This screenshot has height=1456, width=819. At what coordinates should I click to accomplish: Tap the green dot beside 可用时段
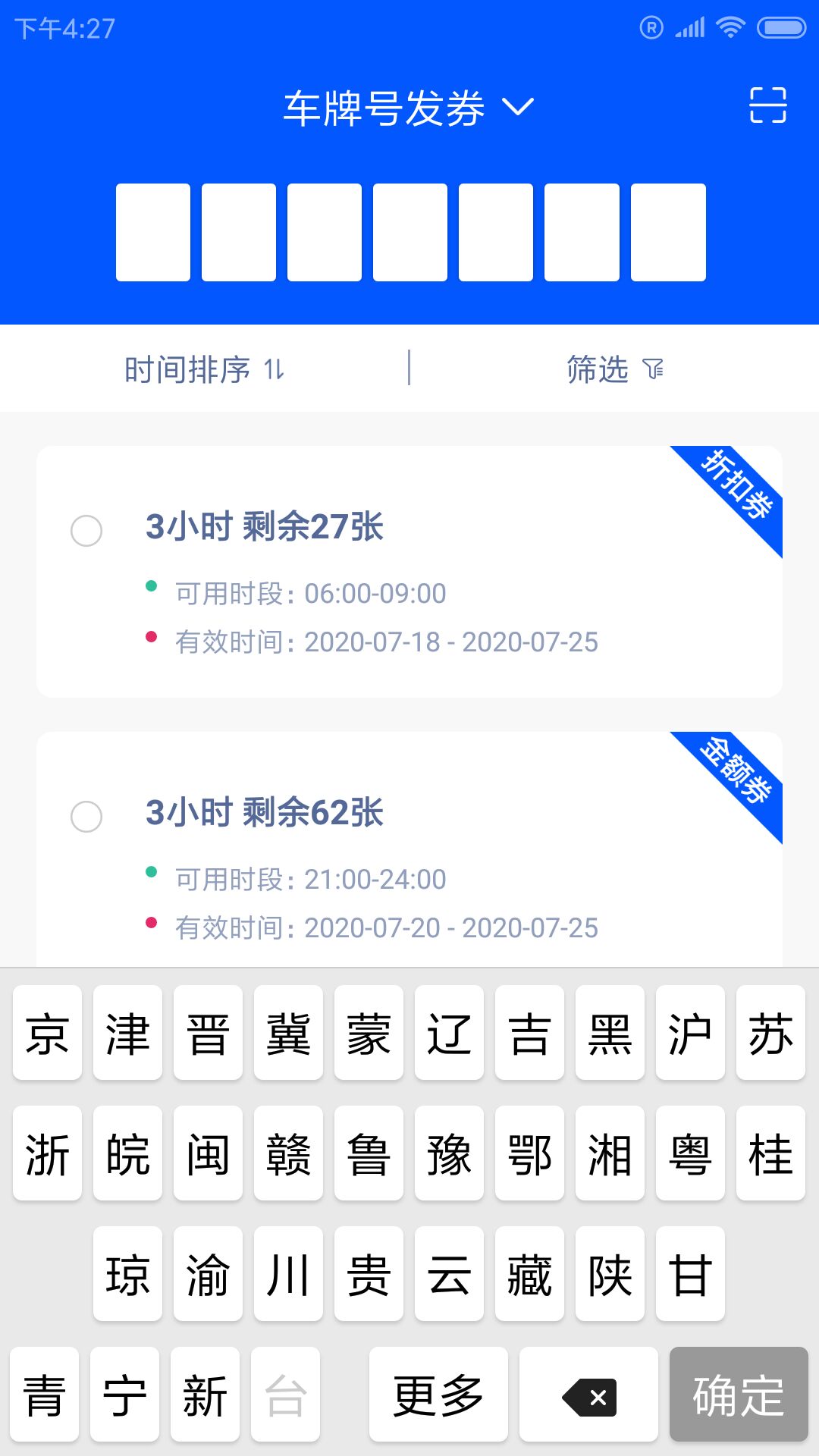[x=152, y=584]
